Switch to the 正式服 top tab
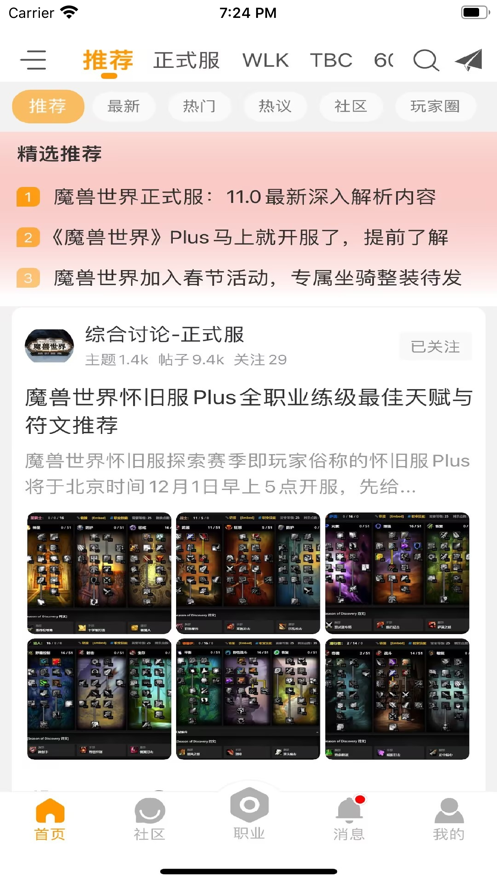Viewport: 497px width, 883px height. coord(186,60)
